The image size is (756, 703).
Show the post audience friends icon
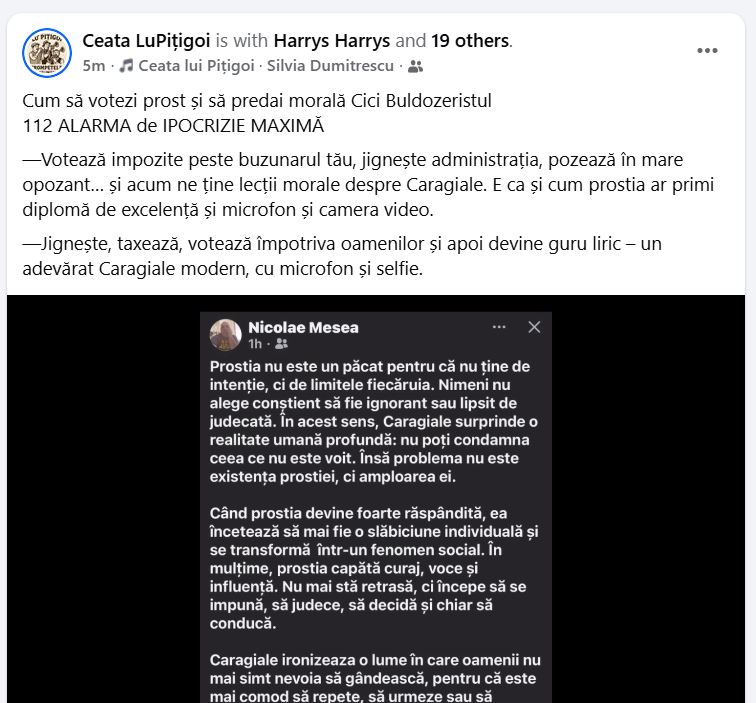[x=416, y=67]
